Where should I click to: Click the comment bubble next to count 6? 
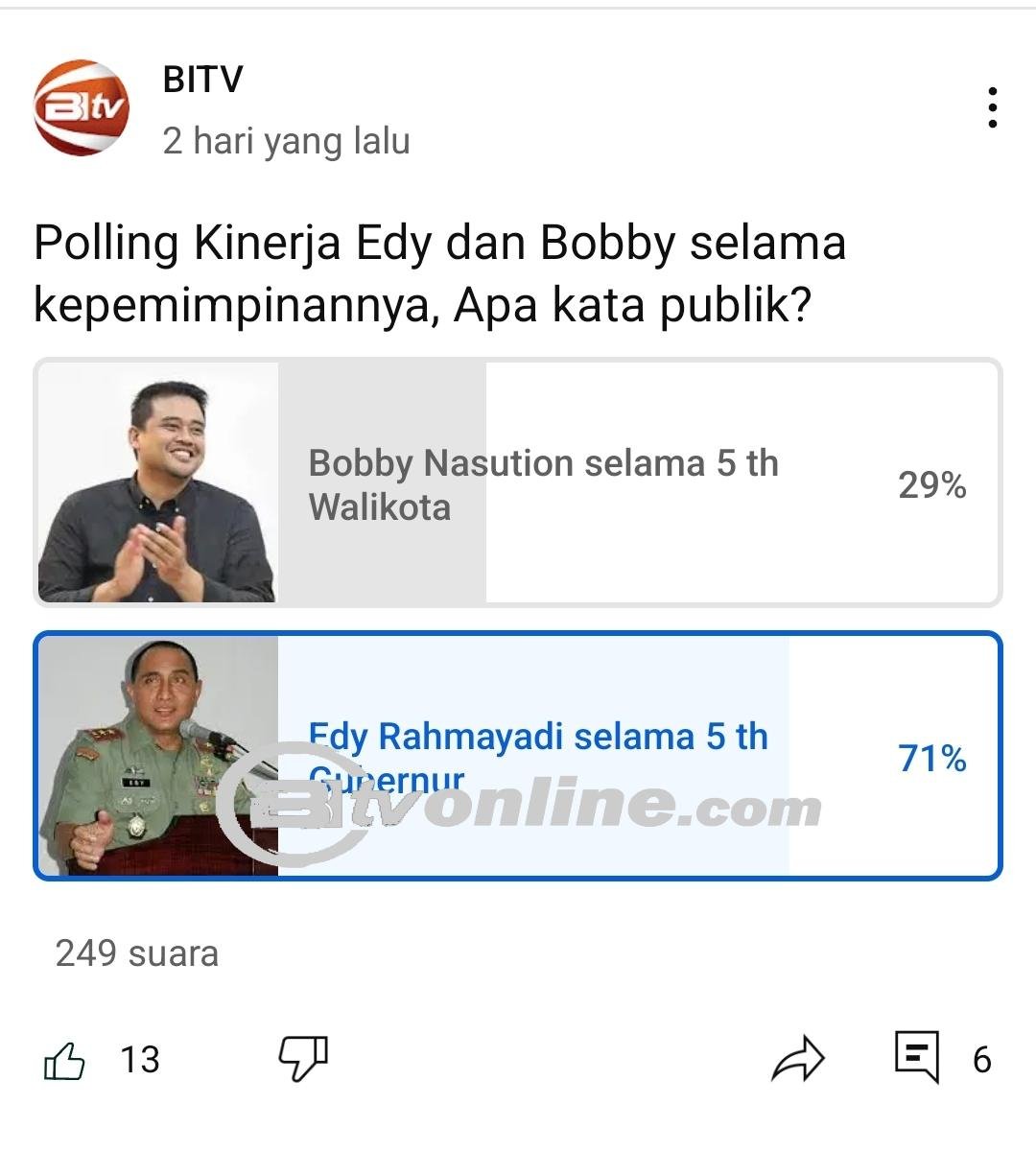(x=918, y=1058)
